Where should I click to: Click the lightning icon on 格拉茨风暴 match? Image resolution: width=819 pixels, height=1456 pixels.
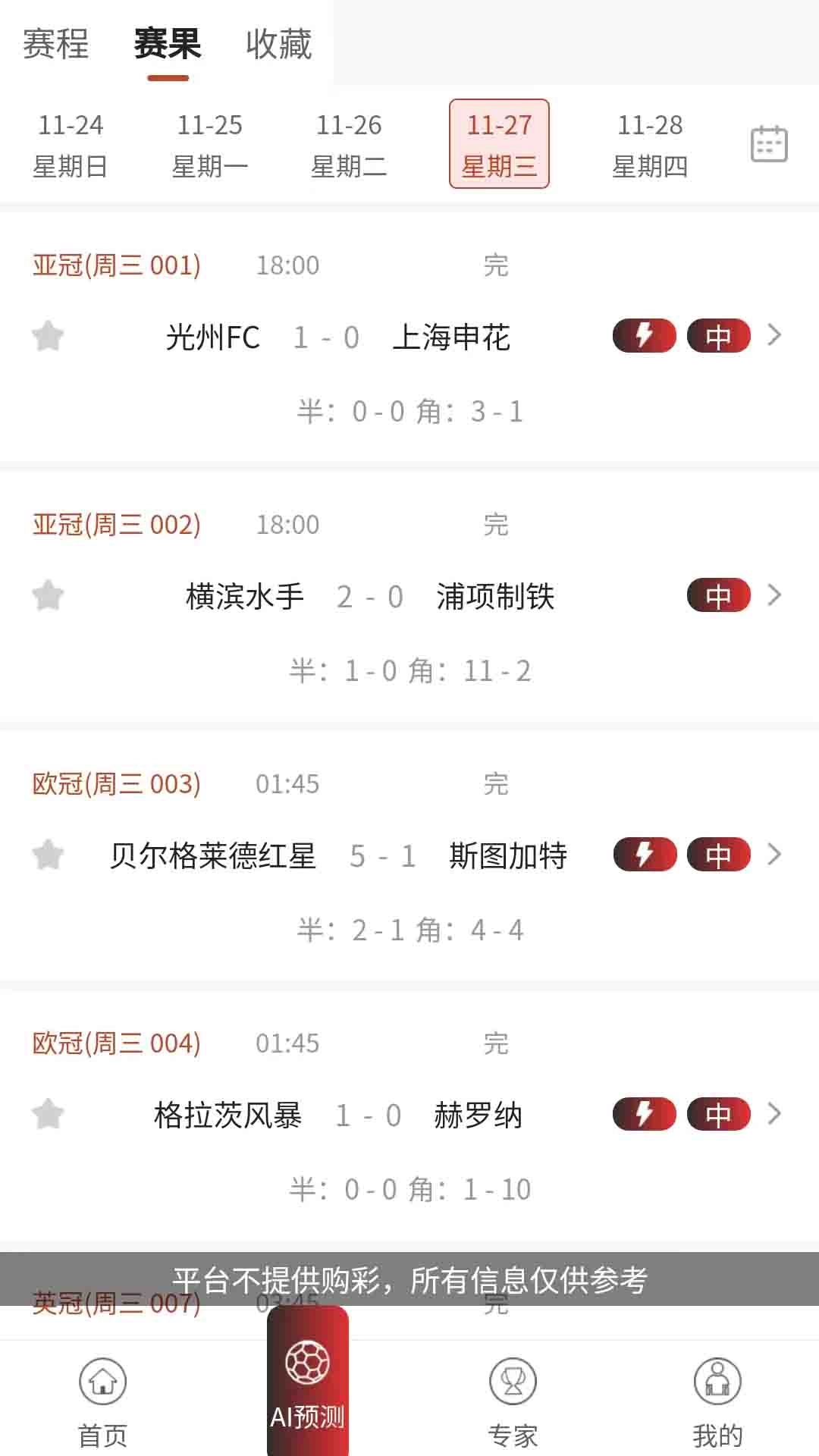coord(644,1114)
